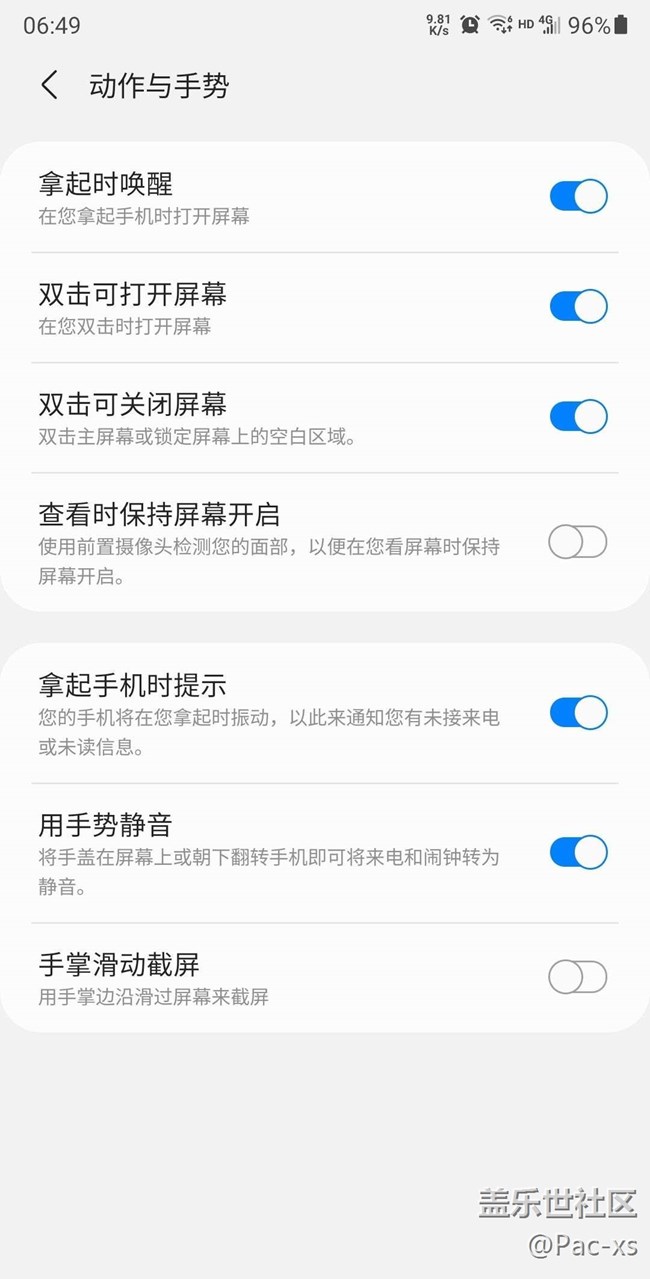650x1279 pixels.
Task: Turn off 拿起时唤醒 switch
Action: (x=578, y=196)
